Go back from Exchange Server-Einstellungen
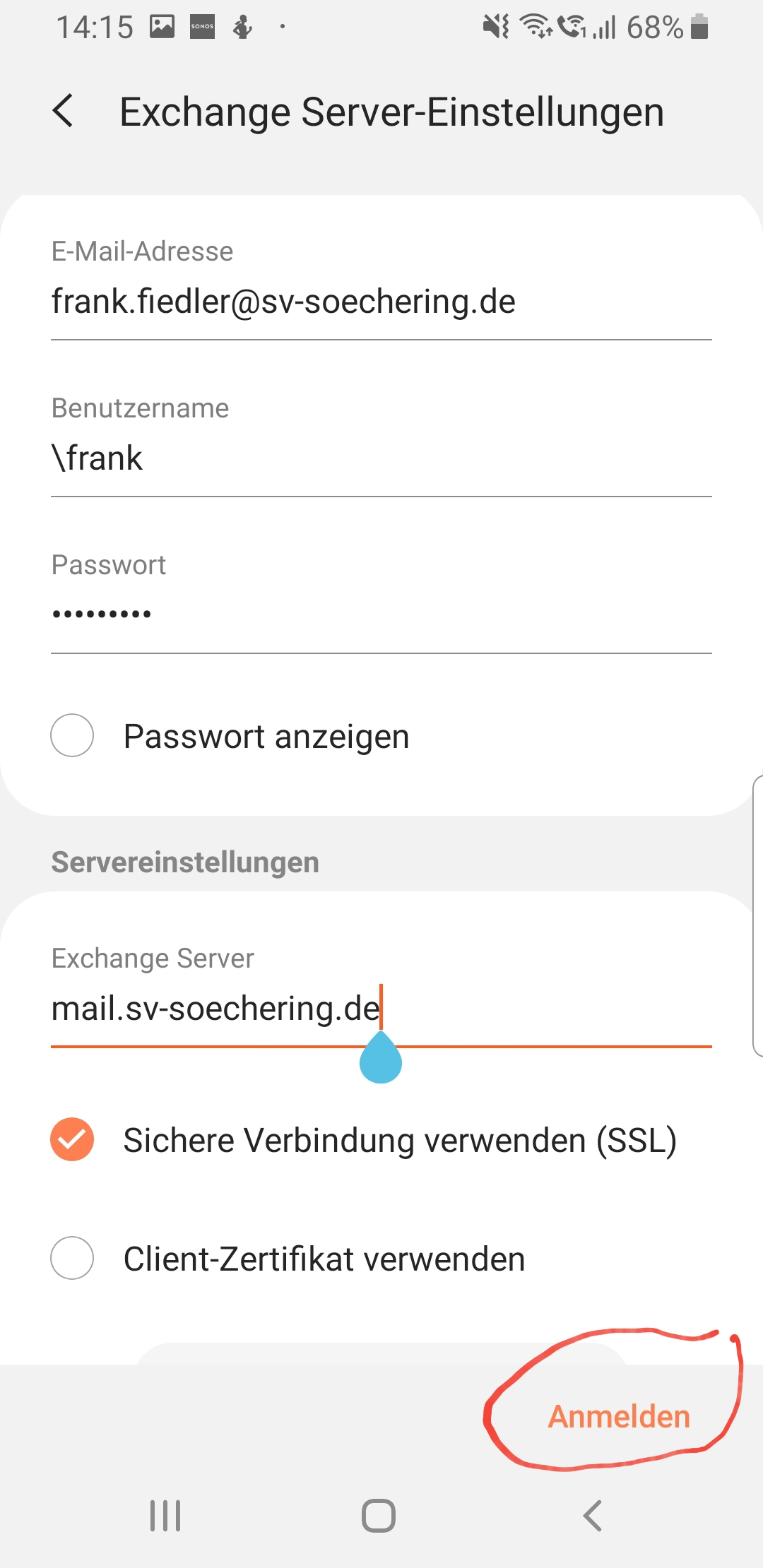 pyautogui.click(x=64, y=112)
